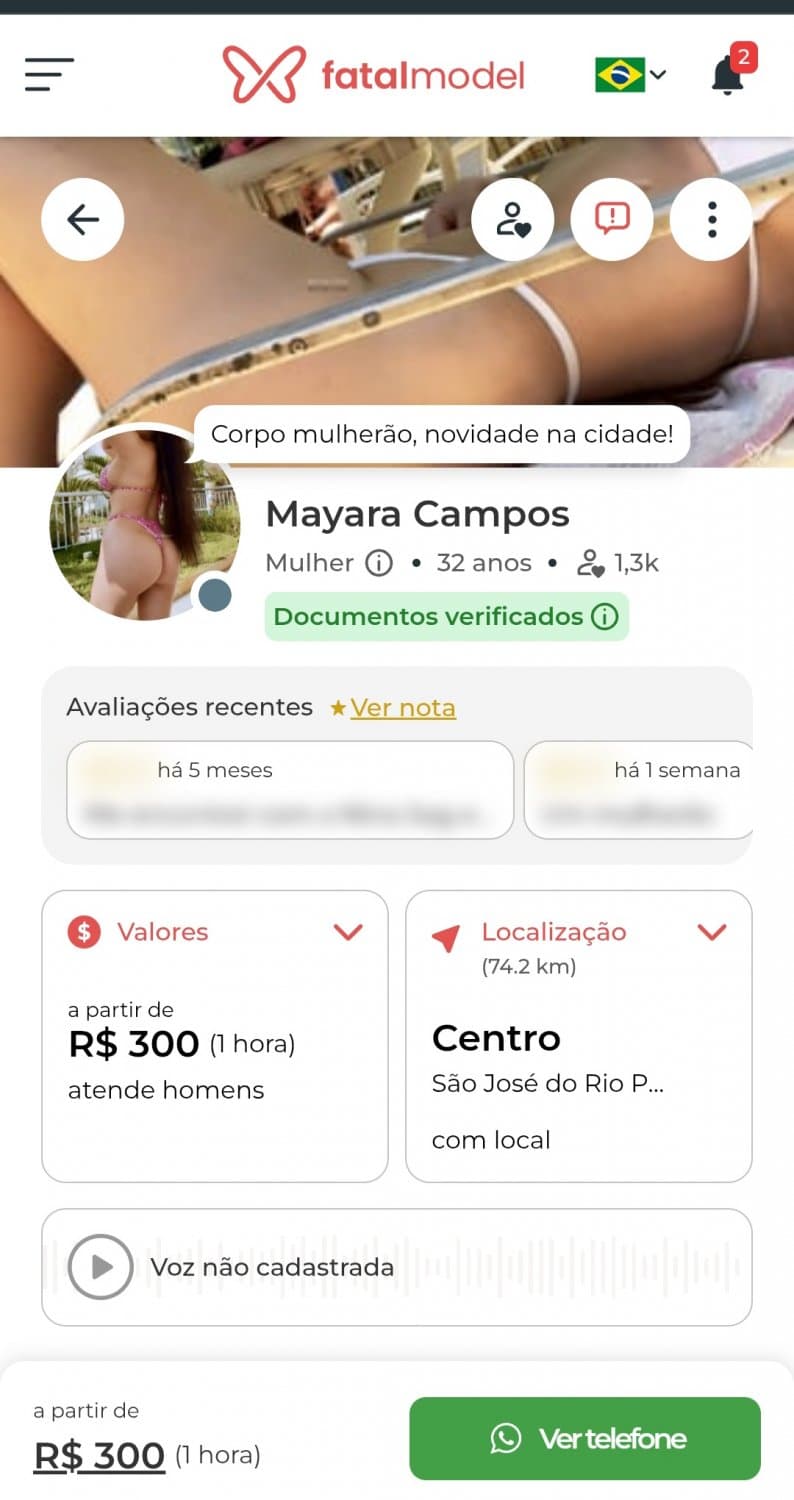Open the hamburger menu
The height and width of the screenshot is (1500, 794).
click(50, 75)
